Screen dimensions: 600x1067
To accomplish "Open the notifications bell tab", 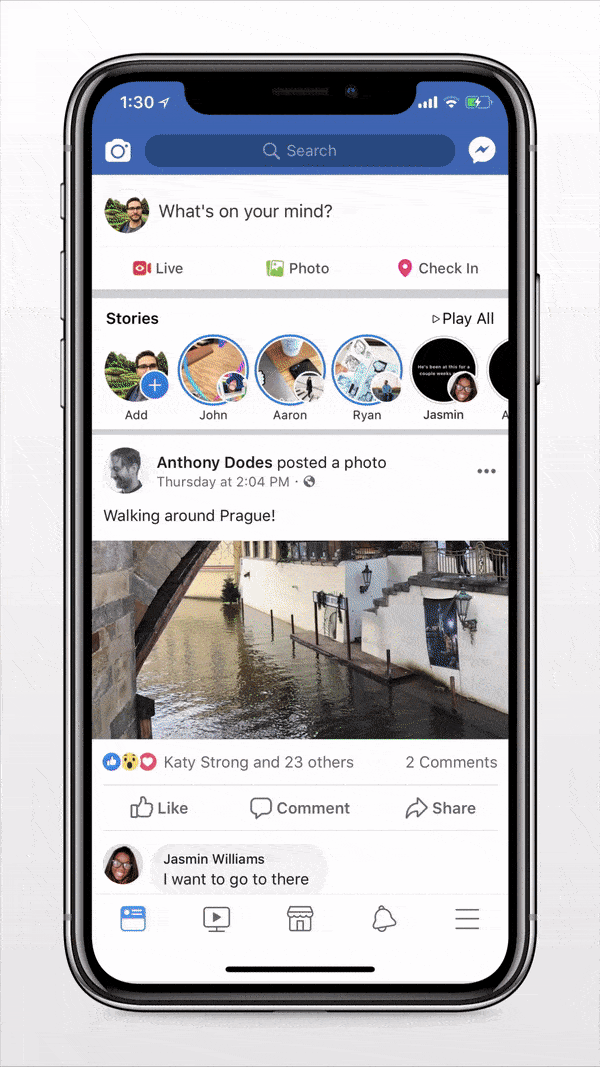I will 384,919.
